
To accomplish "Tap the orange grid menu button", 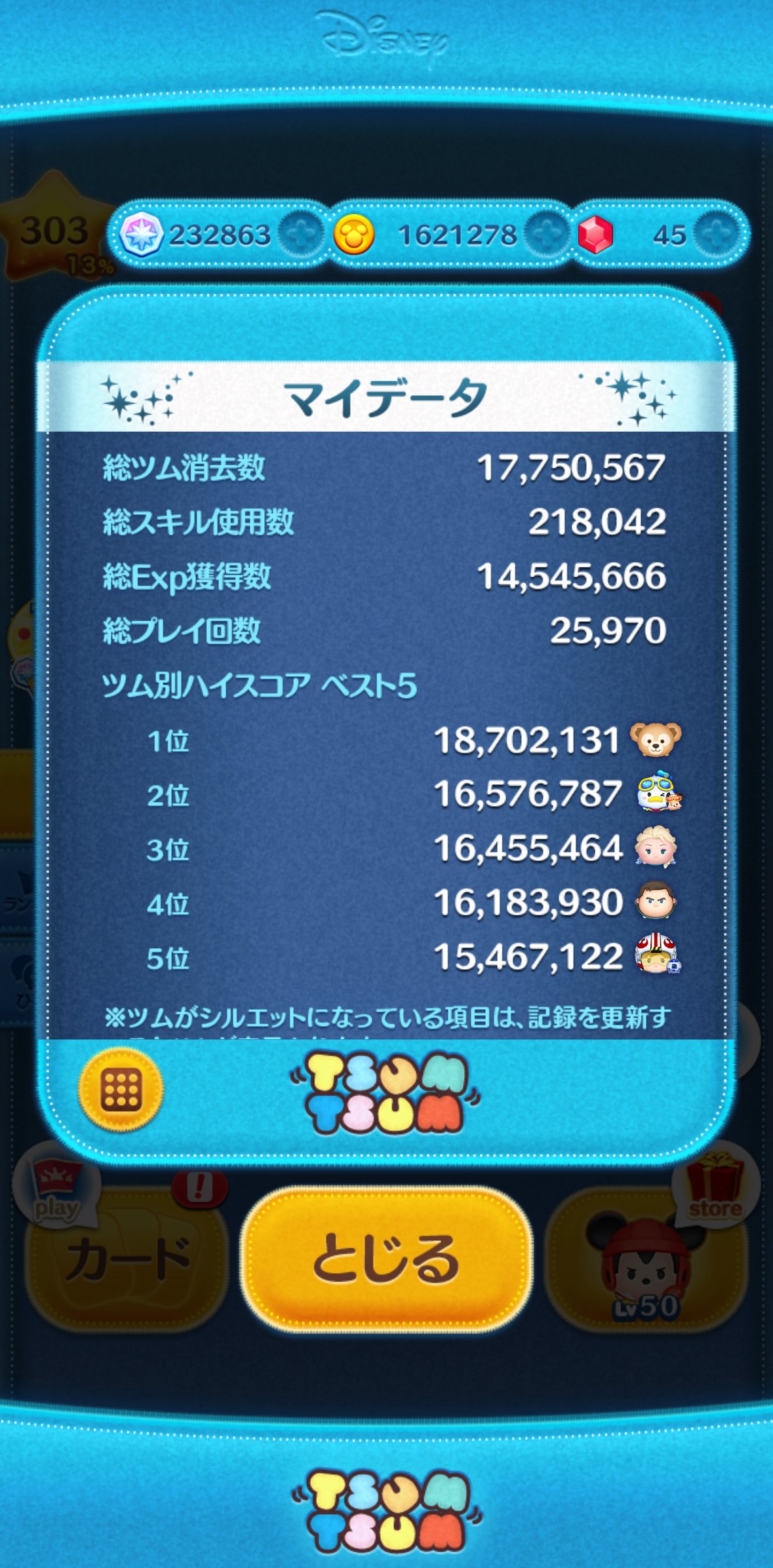I will click(x=121, y=1089).
